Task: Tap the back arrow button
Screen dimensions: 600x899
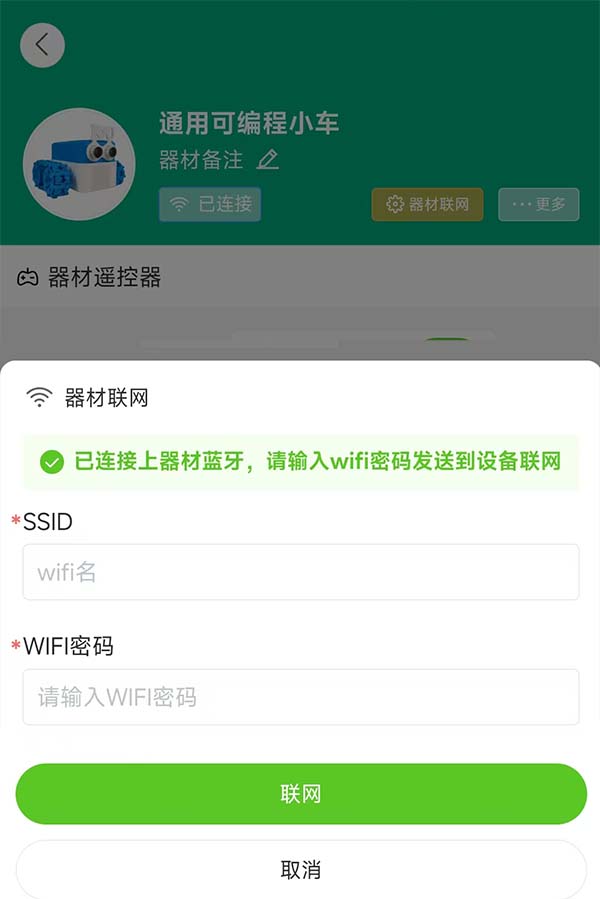Action: 42,45
